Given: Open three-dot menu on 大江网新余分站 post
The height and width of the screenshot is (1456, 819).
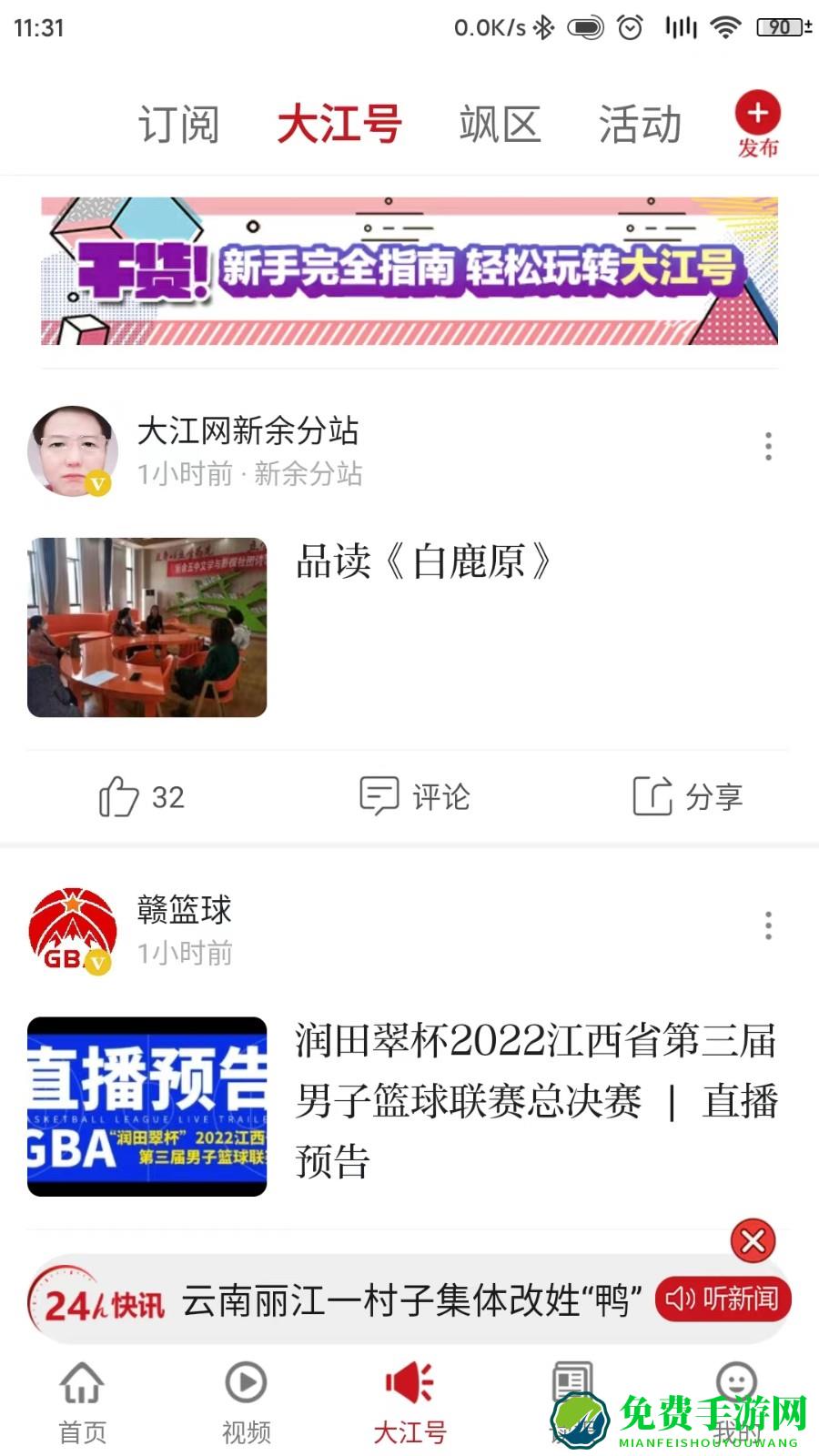Looking at the screenshot, I should [770, 447].
